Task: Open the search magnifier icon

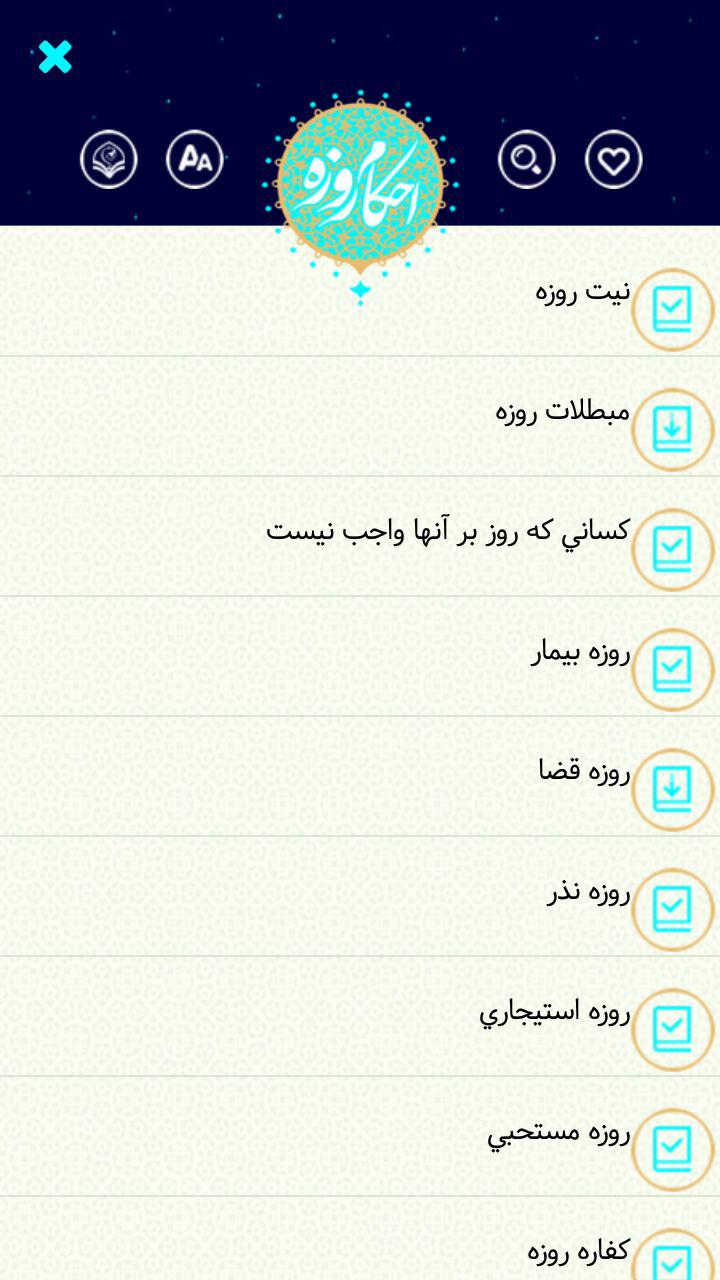Action: pyautogui.click(x=526, y=159)
